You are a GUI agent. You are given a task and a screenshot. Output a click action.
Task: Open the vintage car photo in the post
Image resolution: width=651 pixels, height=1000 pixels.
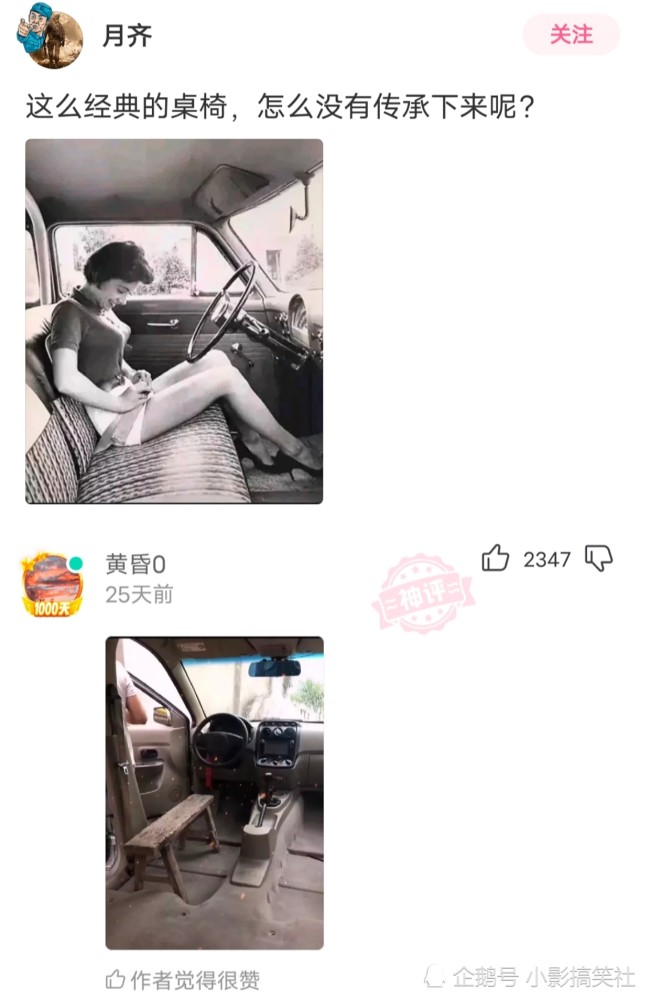point(174,321)
